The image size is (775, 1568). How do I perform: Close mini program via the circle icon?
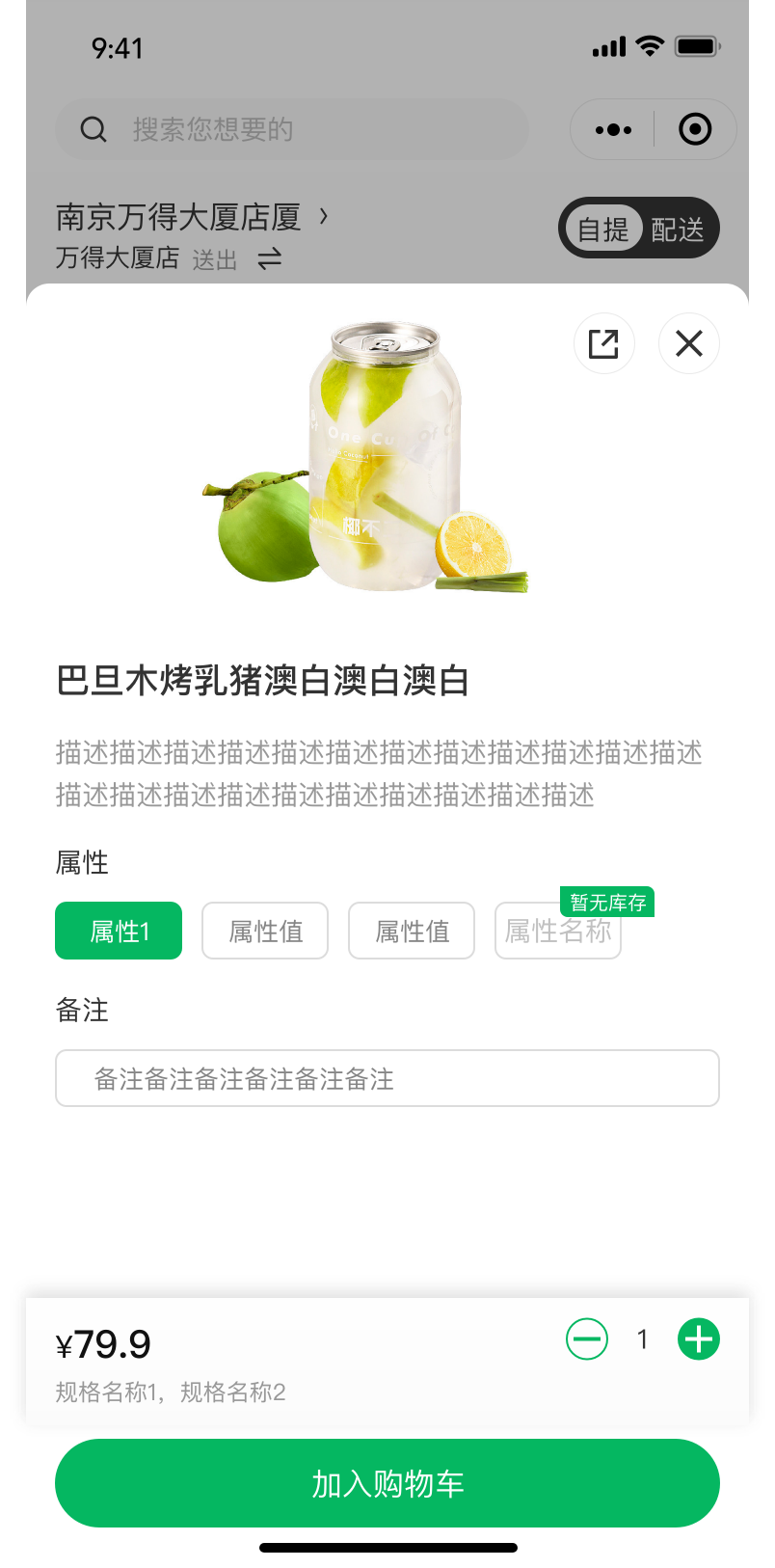695,129
